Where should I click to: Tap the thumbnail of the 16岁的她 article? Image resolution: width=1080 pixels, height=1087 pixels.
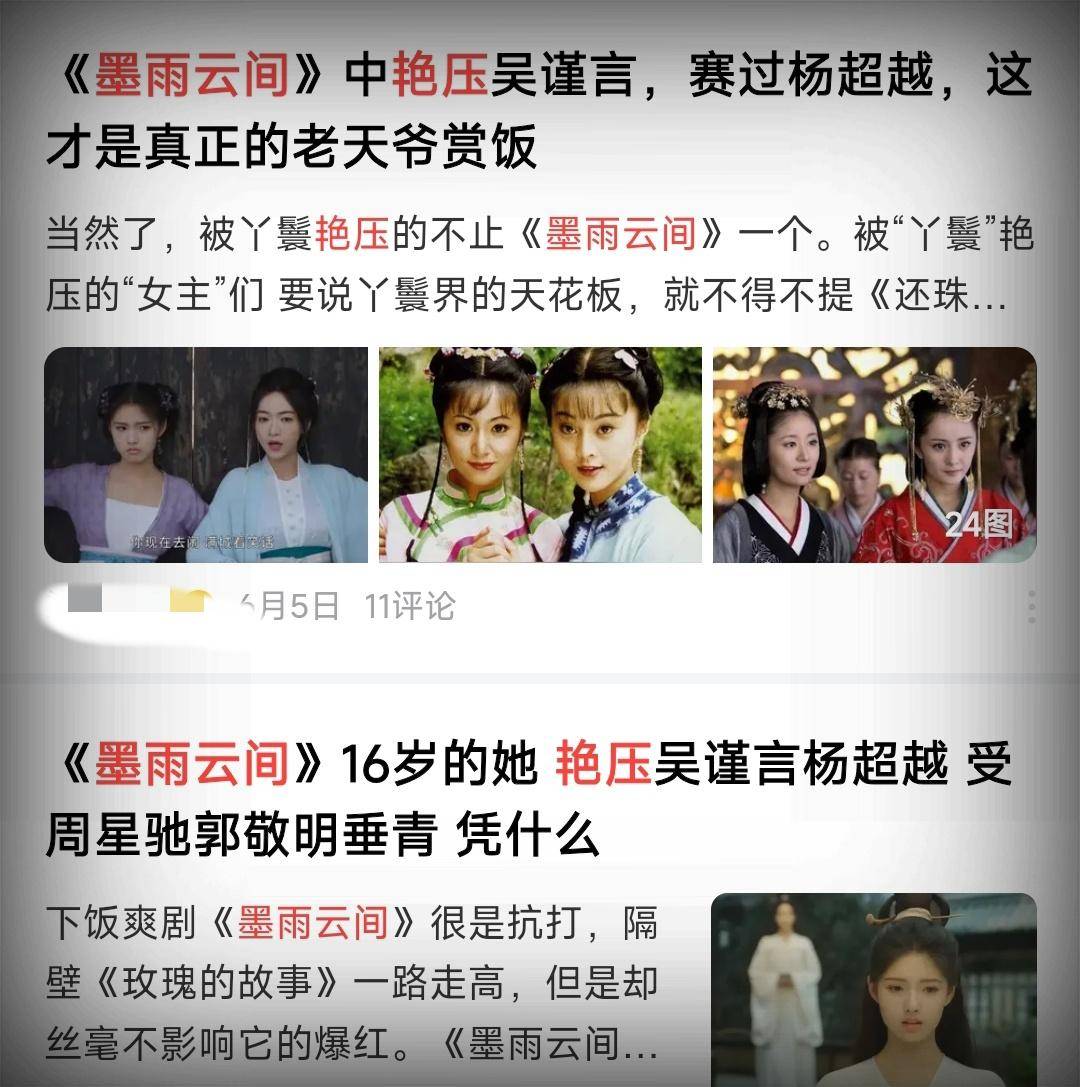point(873,988)
